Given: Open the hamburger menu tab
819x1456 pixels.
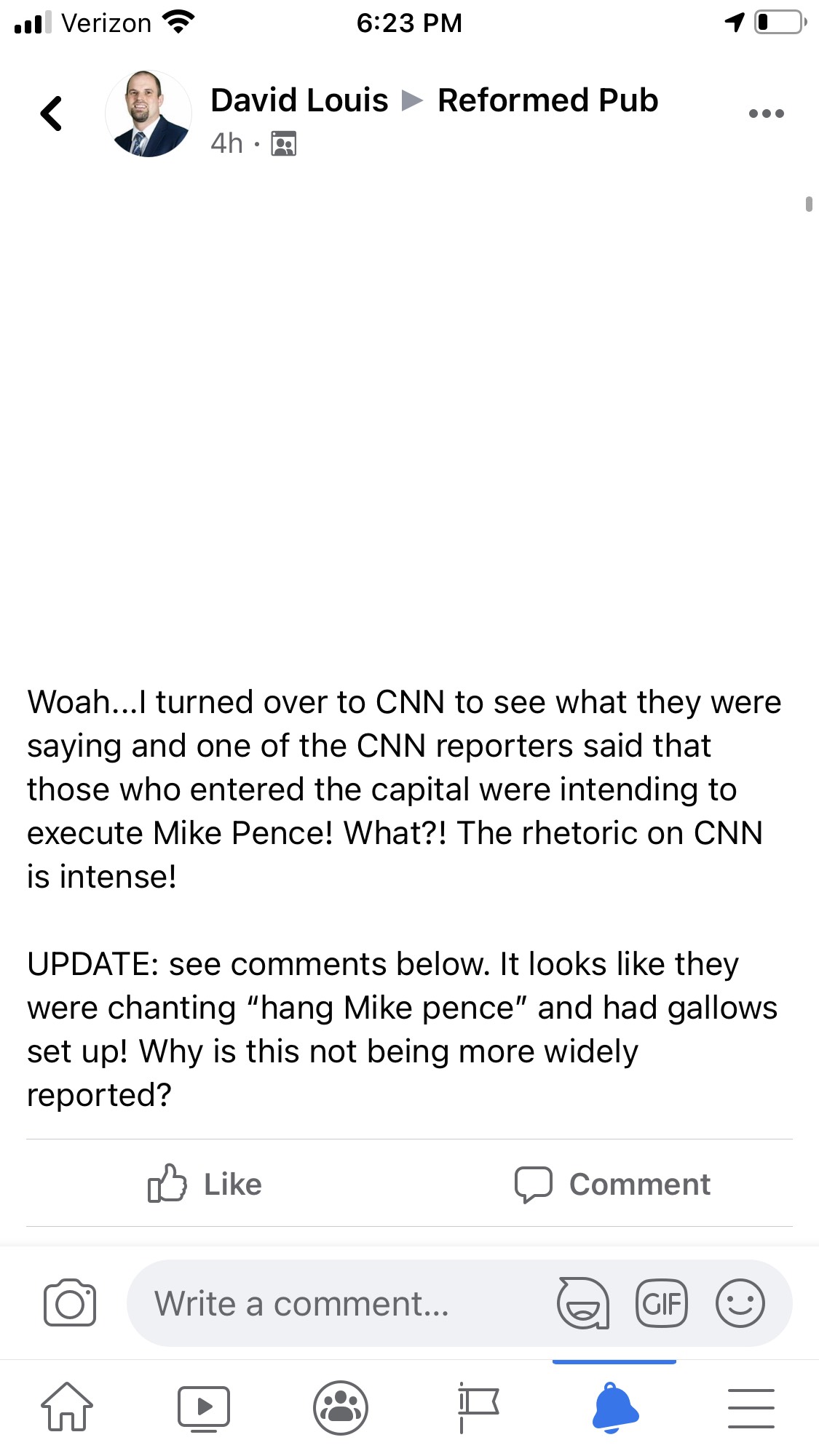Looking at the screenshot, I should pyautogui.click(x=751, y=1407).
